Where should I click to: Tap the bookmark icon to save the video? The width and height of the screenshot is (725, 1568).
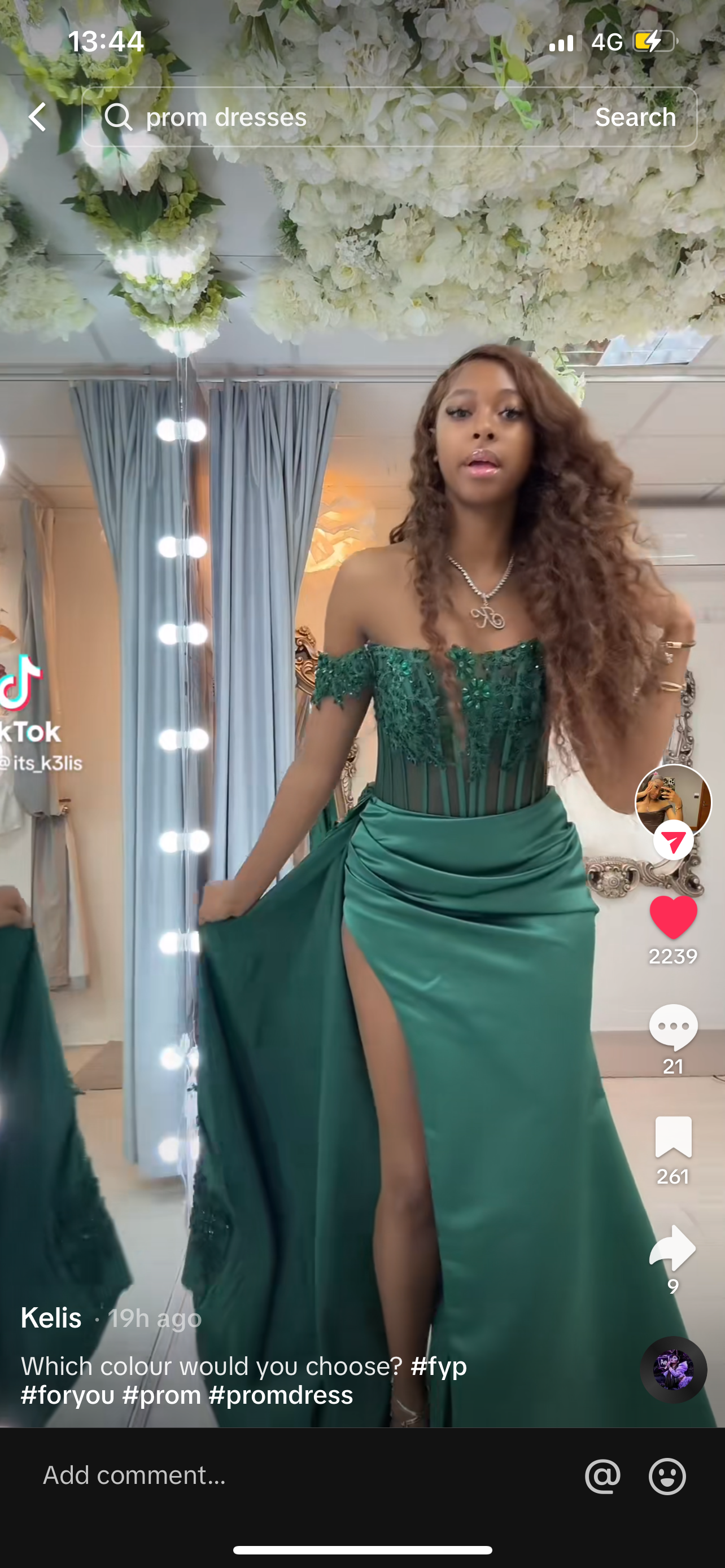click(x=672, y=1137)
